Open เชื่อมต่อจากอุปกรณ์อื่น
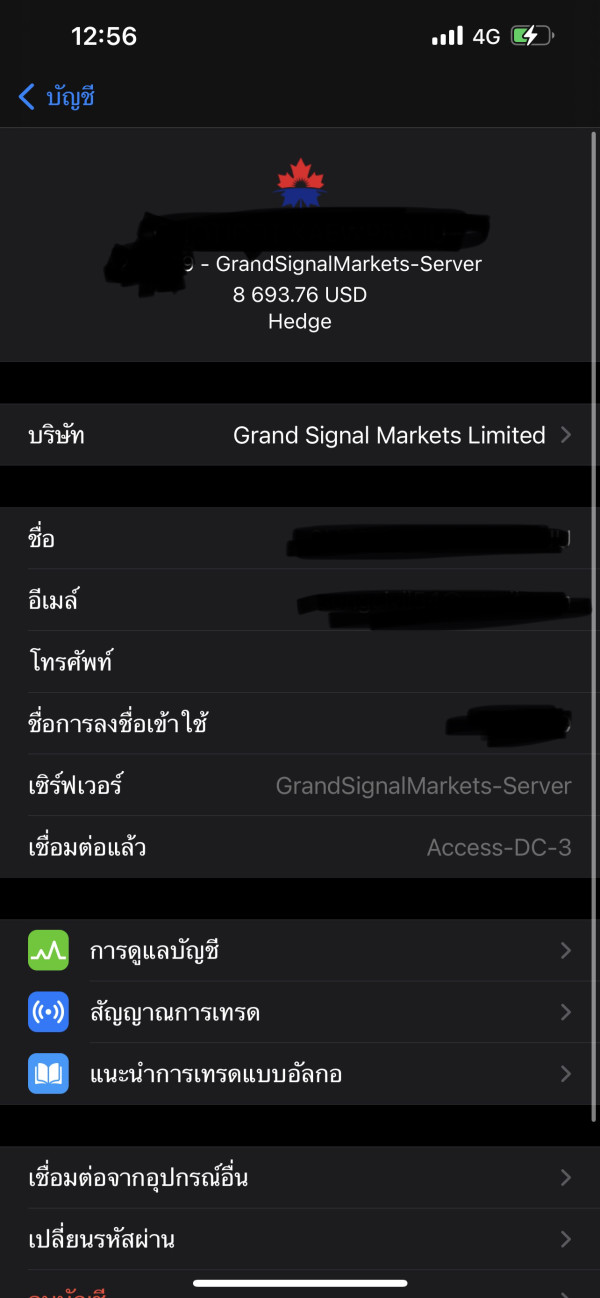This screenshot has width=600, height=1298. coord(300,1177)
